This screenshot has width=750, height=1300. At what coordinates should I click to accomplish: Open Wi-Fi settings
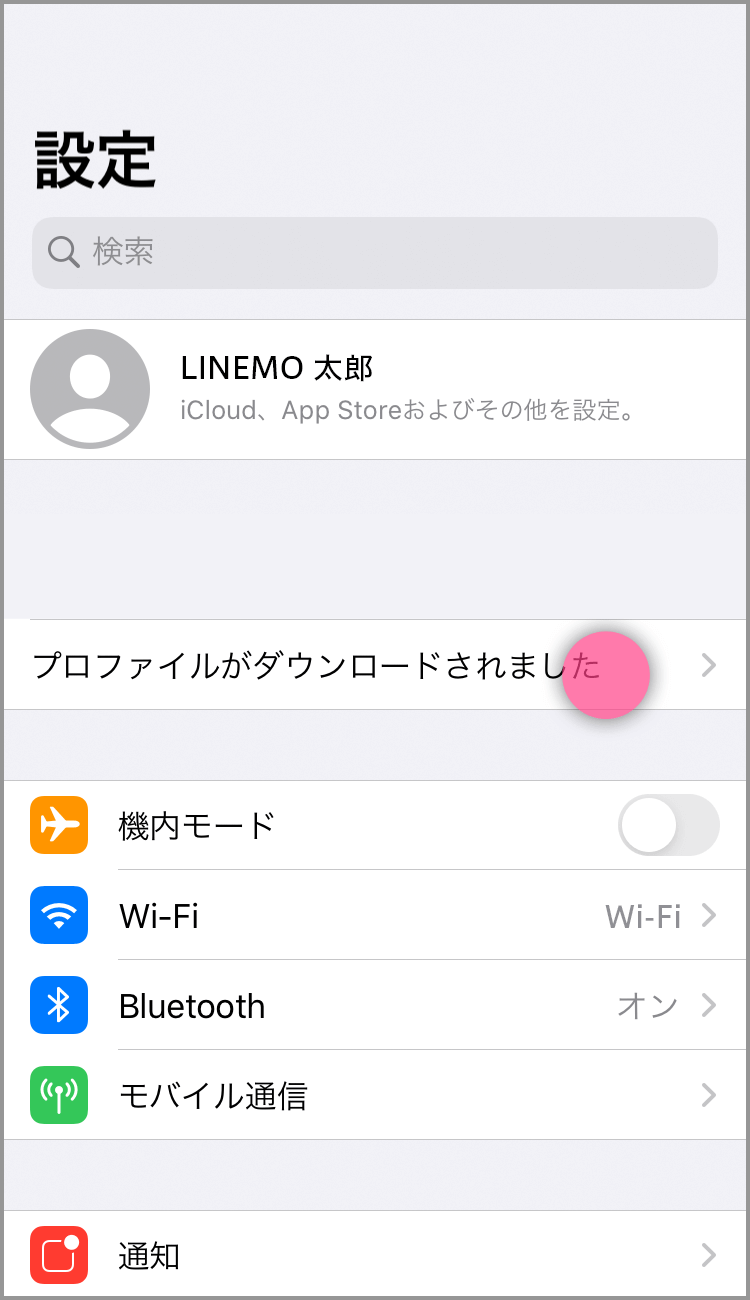375,915
